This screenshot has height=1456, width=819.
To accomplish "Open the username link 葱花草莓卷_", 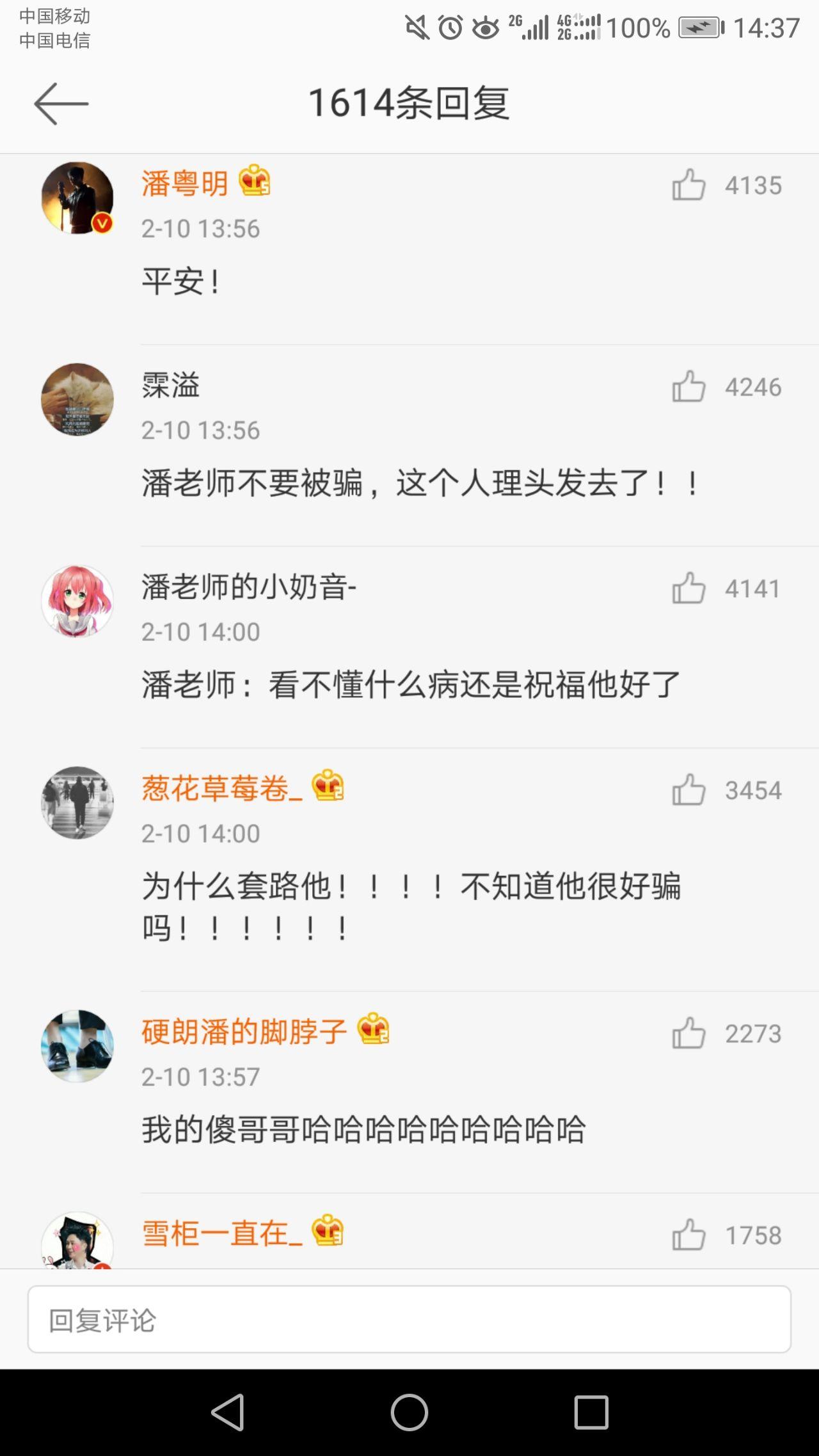I will pyautogui.click(x=221, y=789).
